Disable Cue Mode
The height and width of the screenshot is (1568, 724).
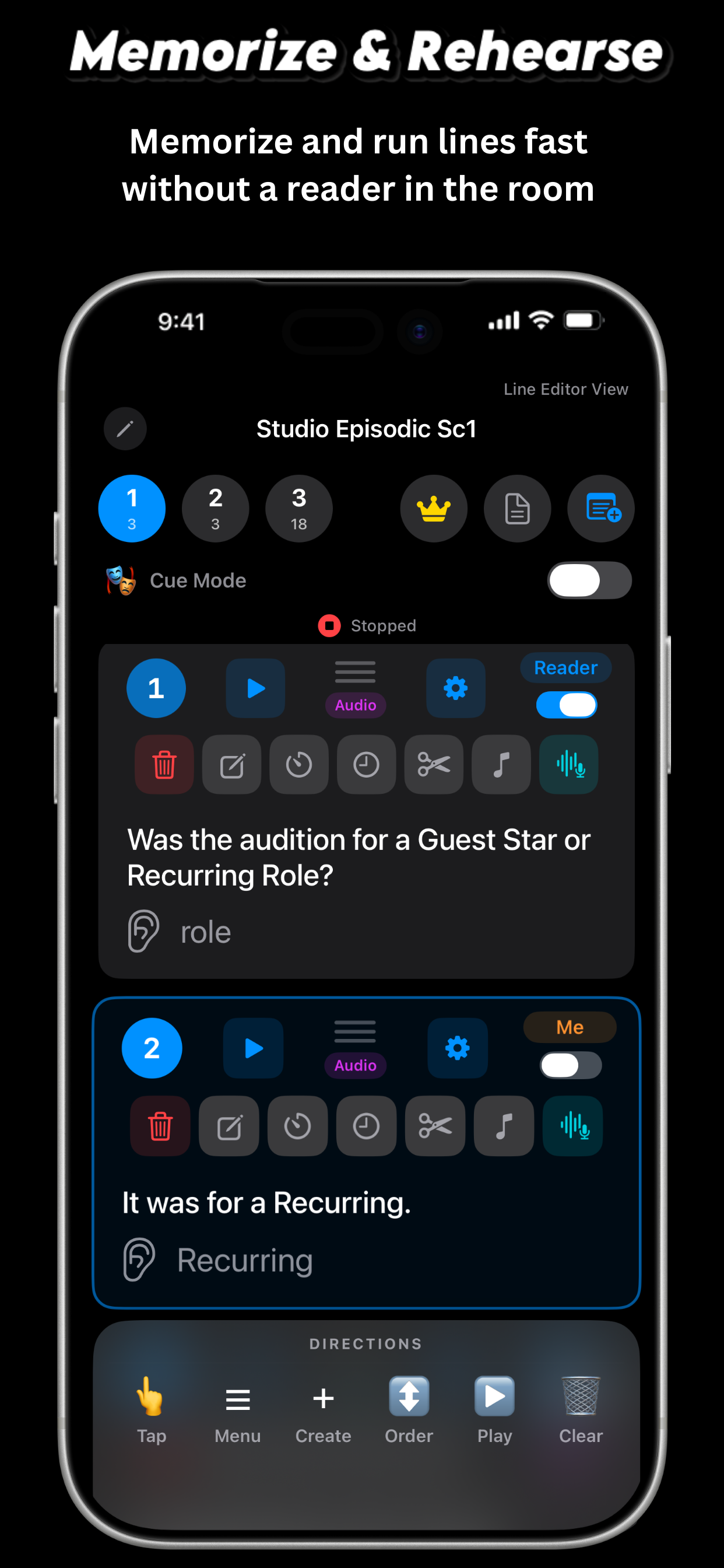pyautogui.click(x=588, y=580)
